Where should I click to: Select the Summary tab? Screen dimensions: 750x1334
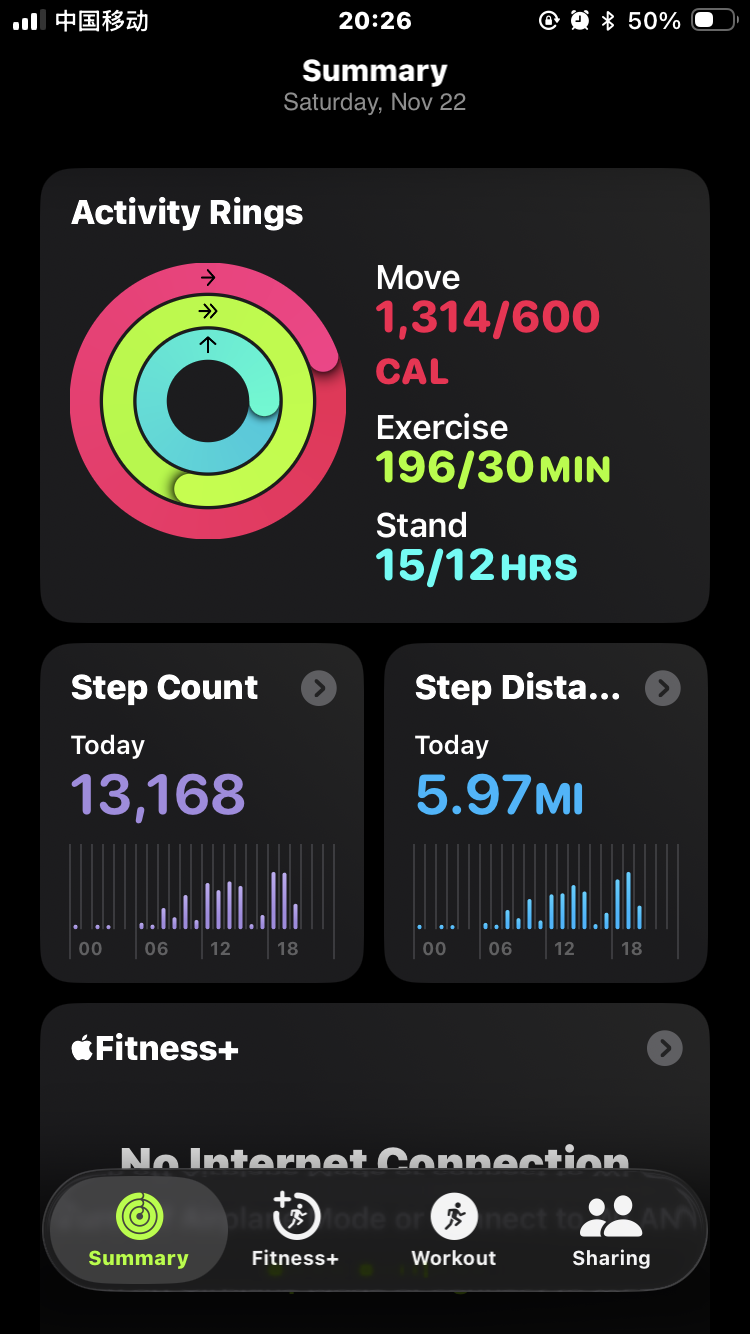(x=138, y=1230)
